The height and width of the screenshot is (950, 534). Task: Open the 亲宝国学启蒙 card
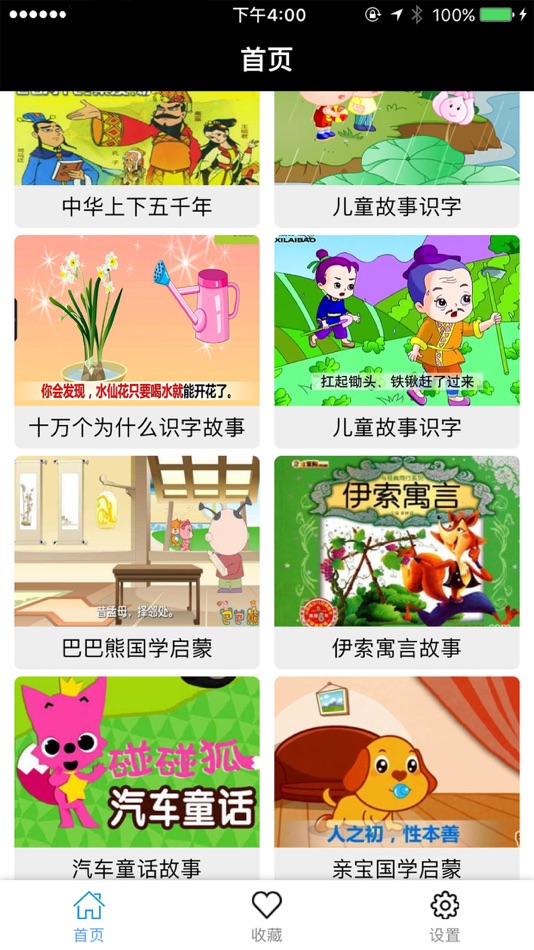click(397, 778)
